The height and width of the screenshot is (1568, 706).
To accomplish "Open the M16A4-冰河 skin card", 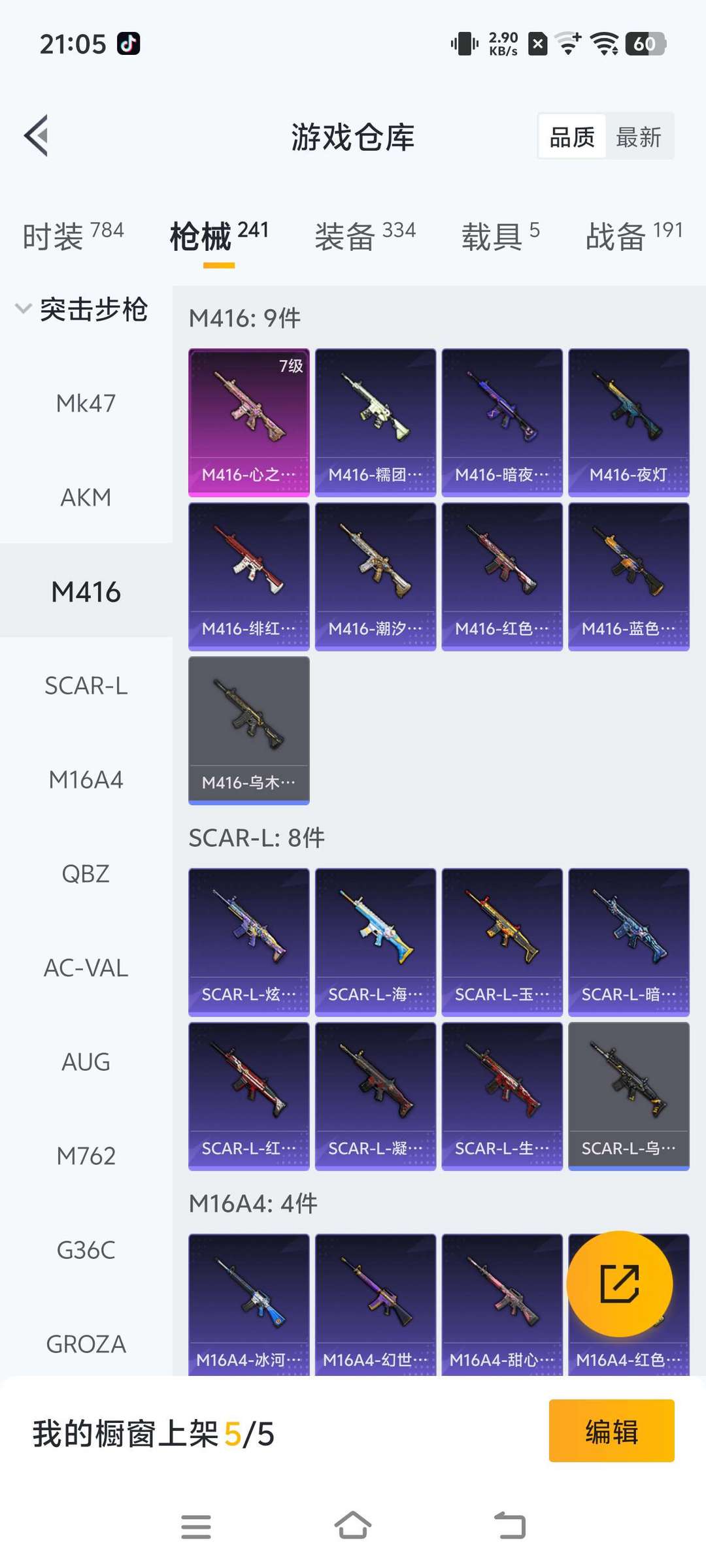I will coord(248,1303).
